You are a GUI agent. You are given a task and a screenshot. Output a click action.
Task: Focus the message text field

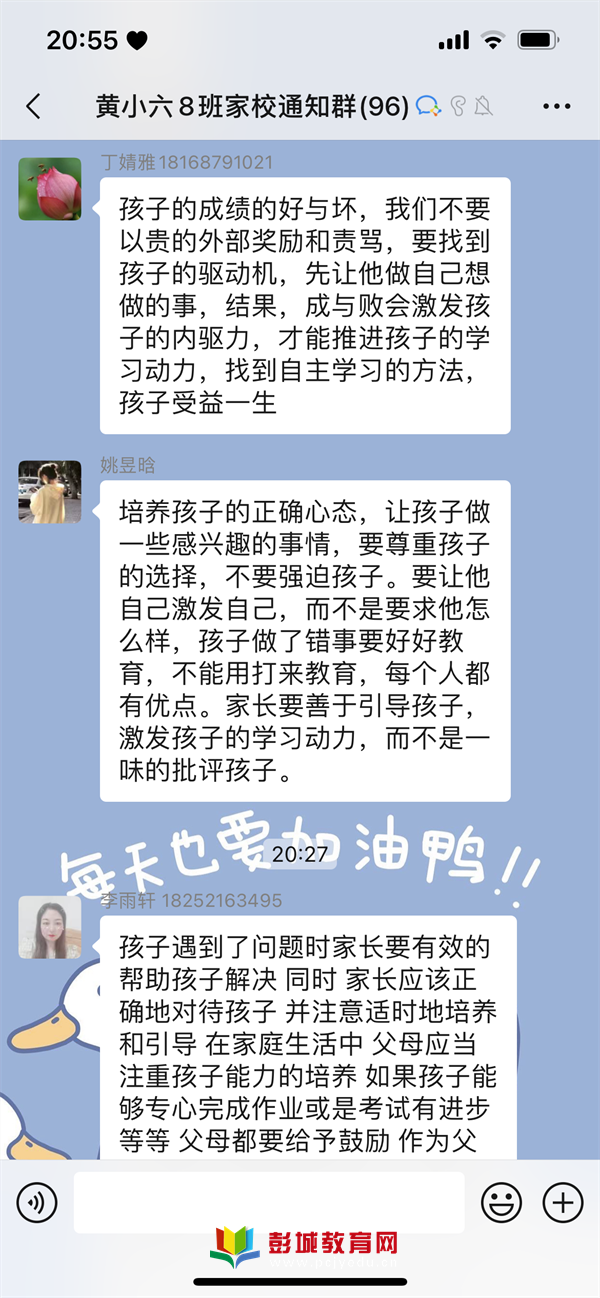click(269, 1202)
